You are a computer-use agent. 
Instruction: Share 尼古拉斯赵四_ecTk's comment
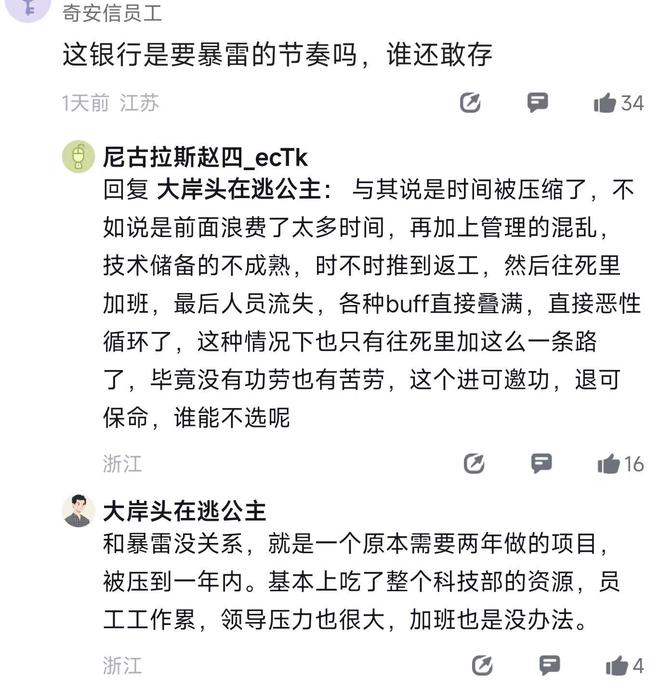coord(474,463)
